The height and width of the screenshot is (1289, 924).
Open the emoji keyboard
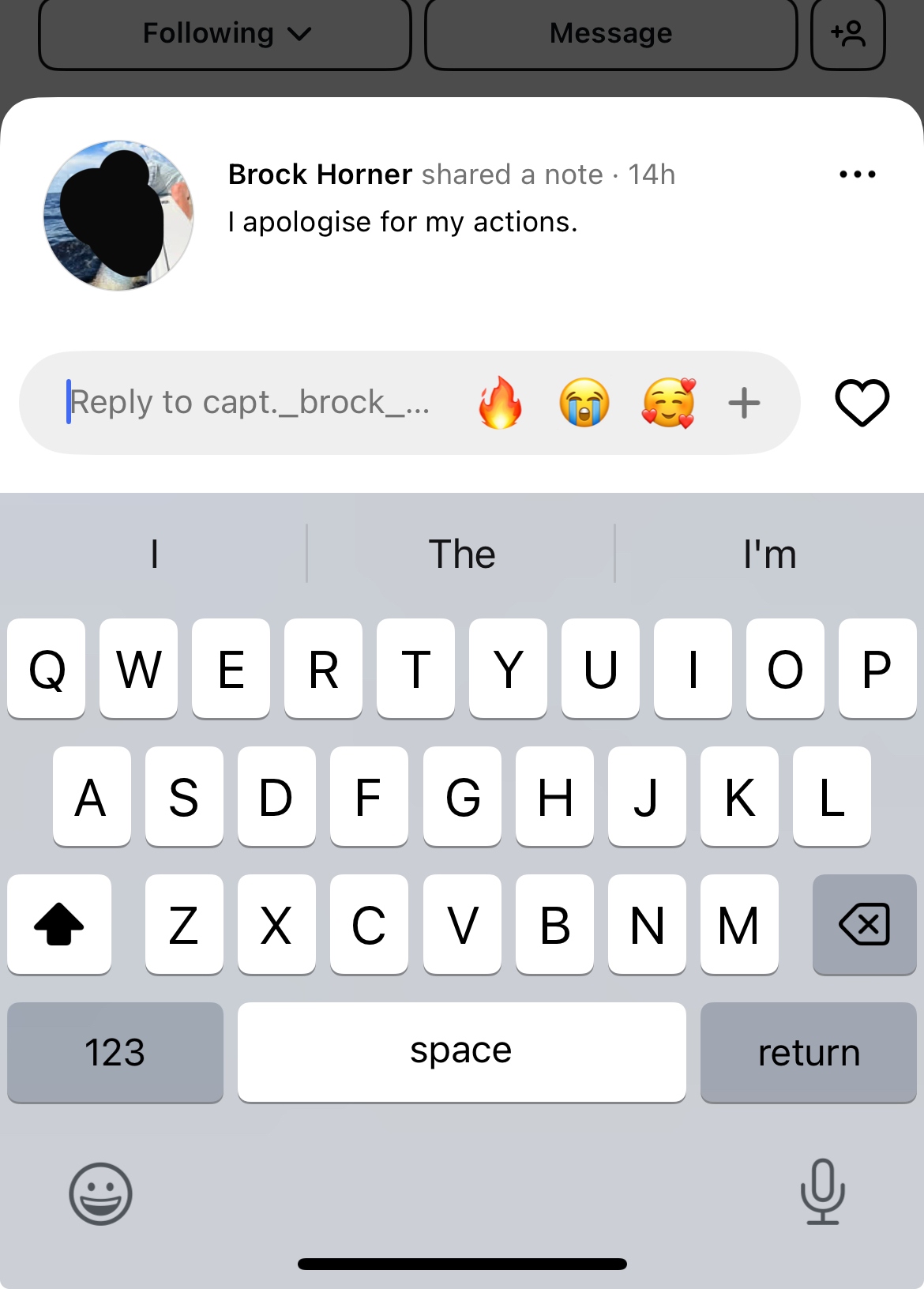point(100,1193)
